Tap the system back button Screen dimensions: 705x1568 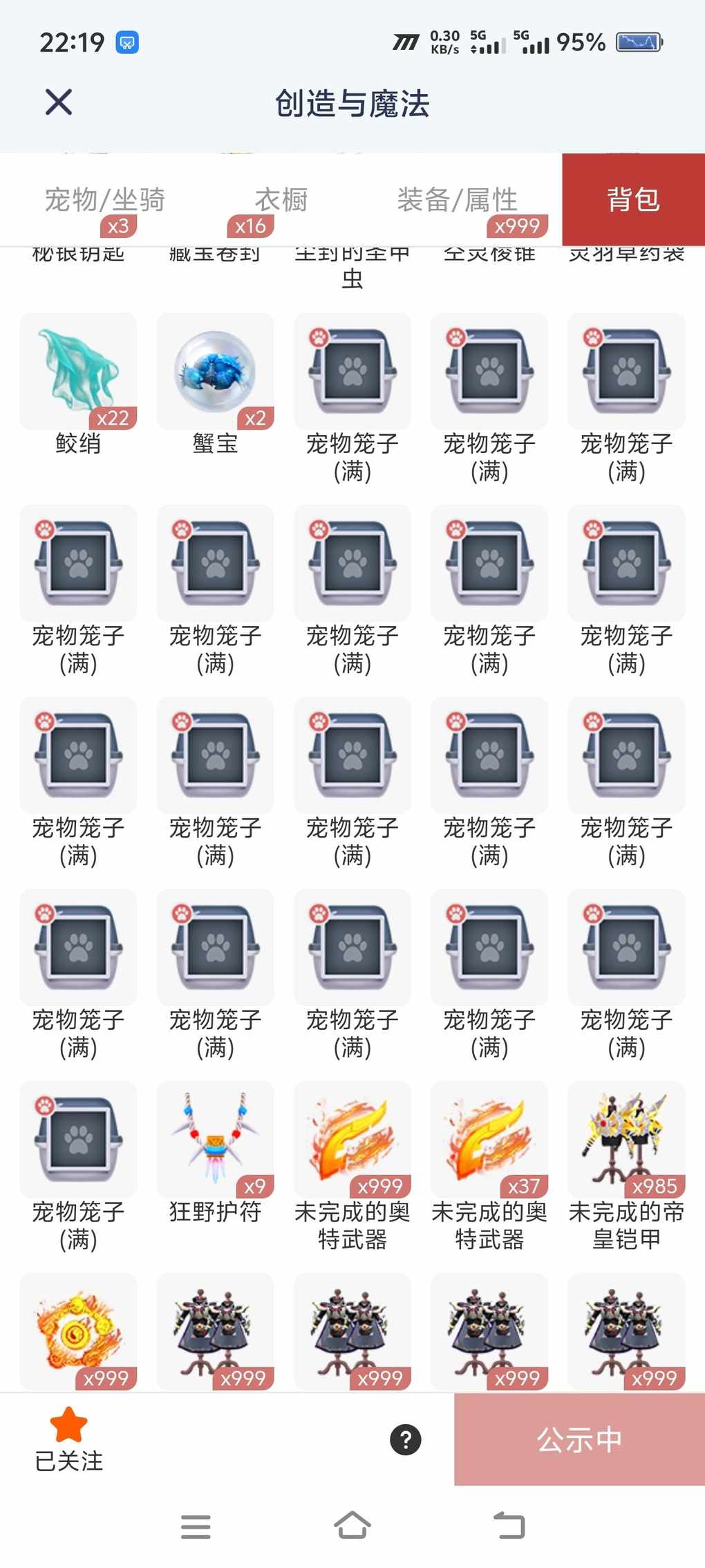[x=509, y=1526]
